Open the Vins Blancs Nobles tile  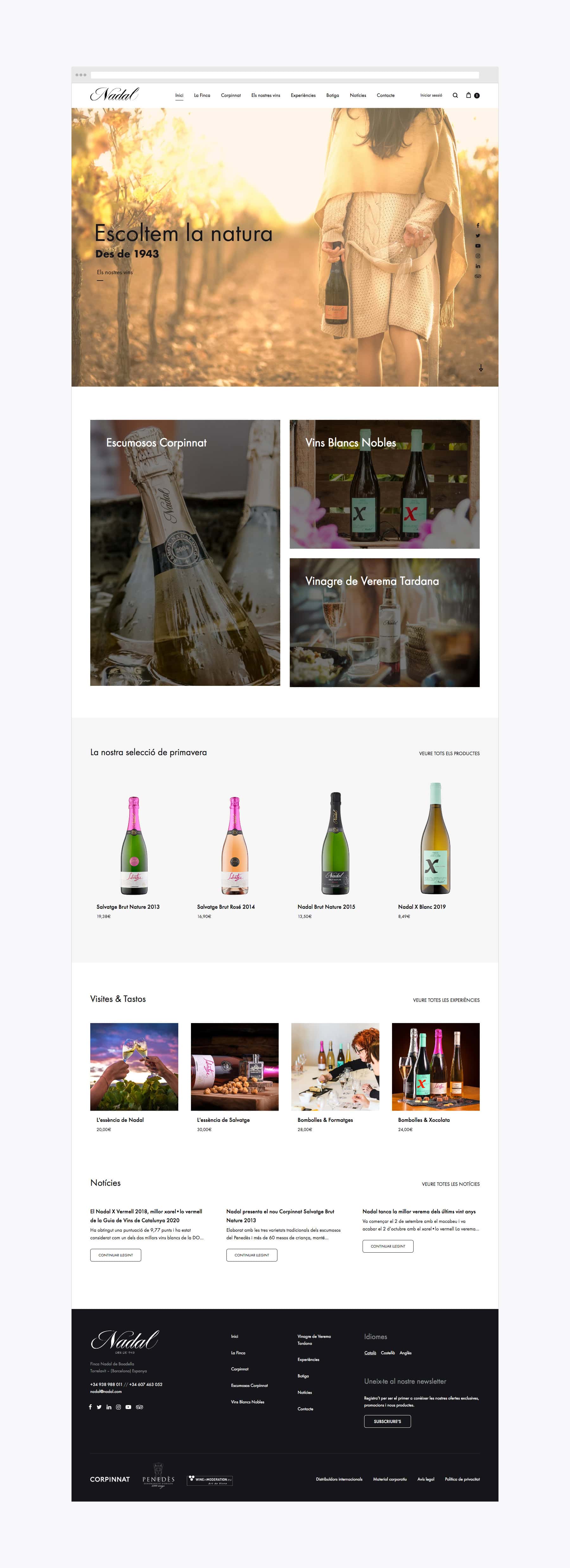[384, 484]
